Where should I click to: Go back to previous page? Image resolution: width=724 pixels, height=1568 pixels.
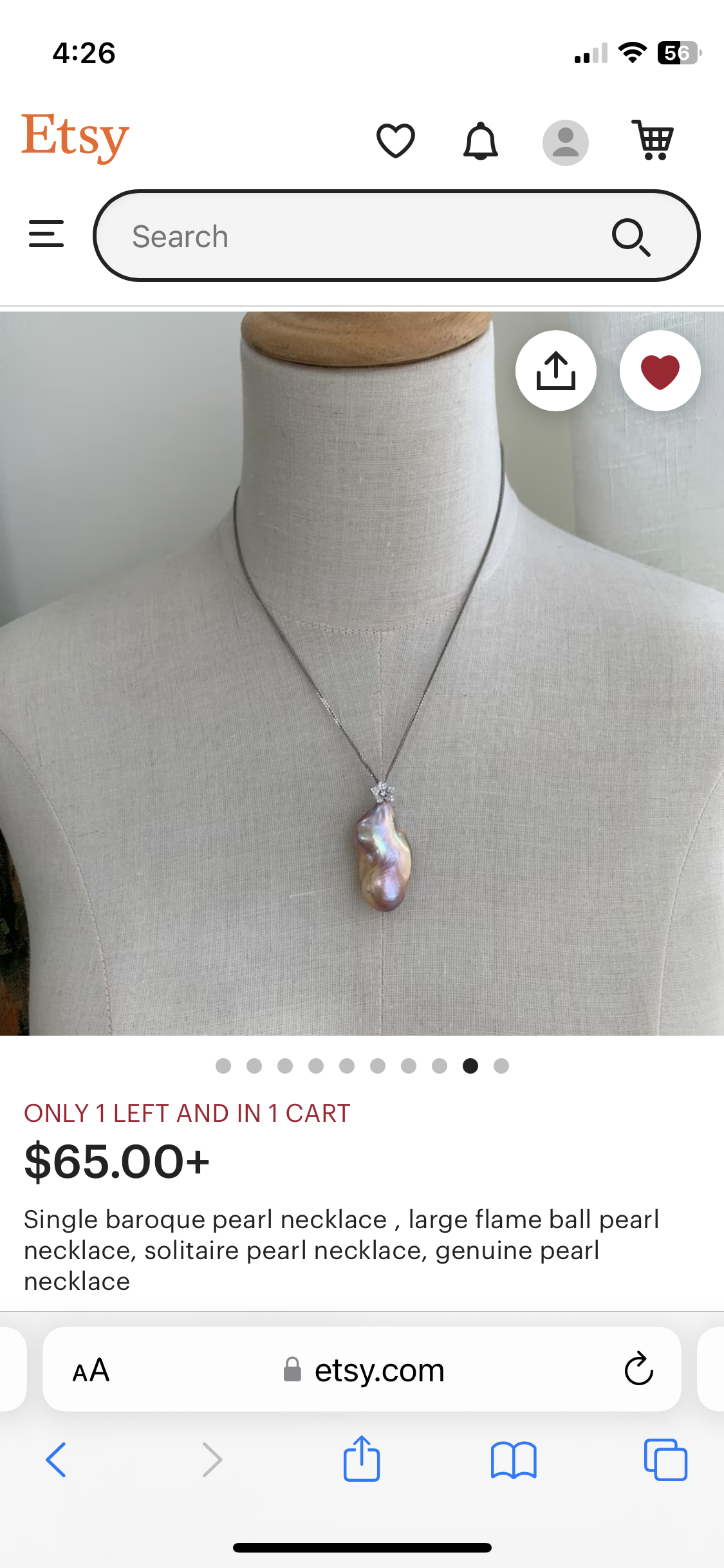[x=56, y=1459]
